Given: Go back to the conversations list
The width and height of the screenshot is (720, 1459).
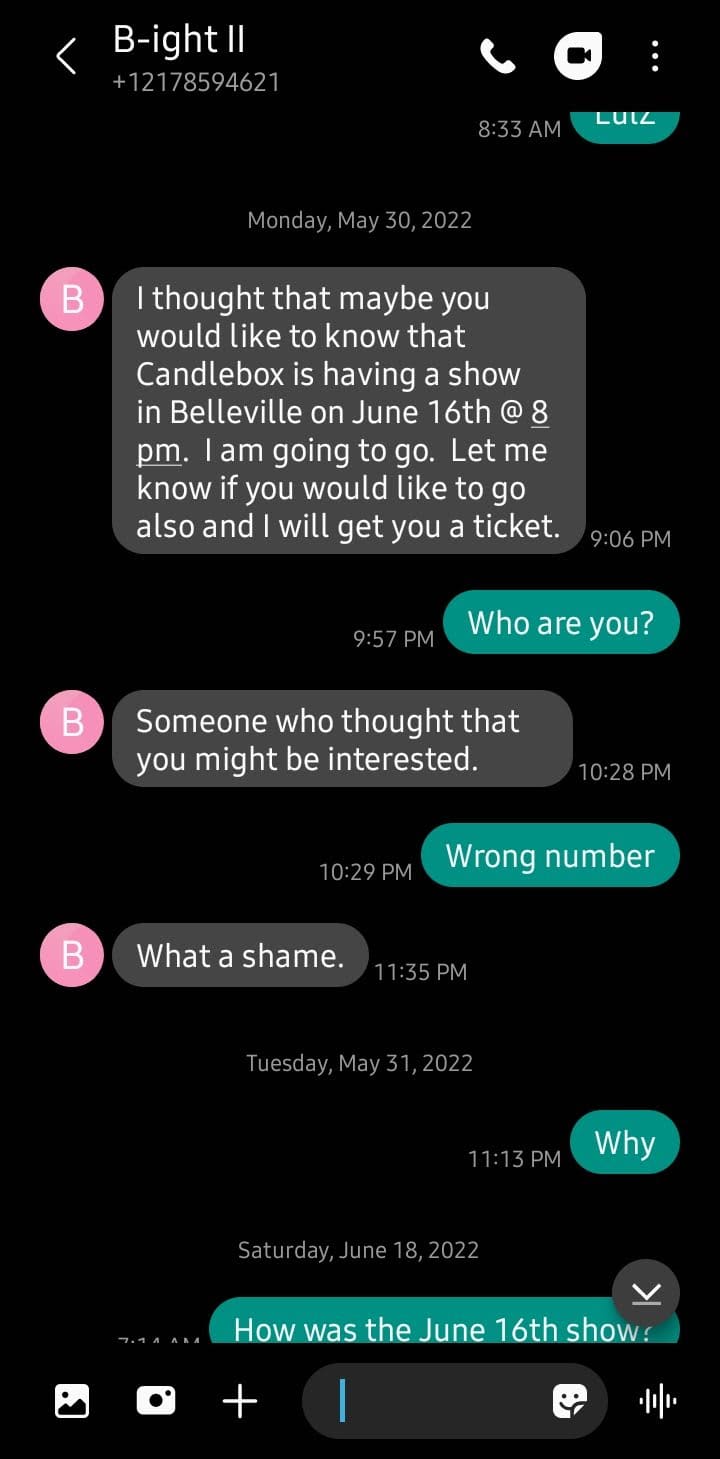Looking at the screenshot, I should (66, 57).
